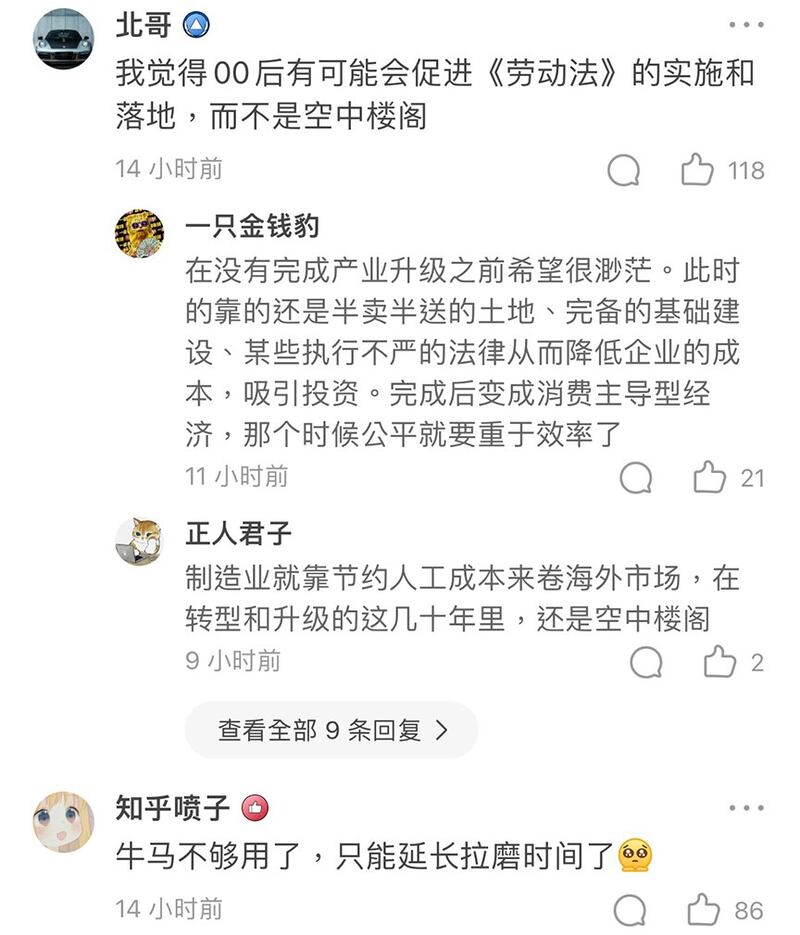This screenshot has height=935, width=800.
Task: View profile of username 北哥
Action: (x=144, y=24)
